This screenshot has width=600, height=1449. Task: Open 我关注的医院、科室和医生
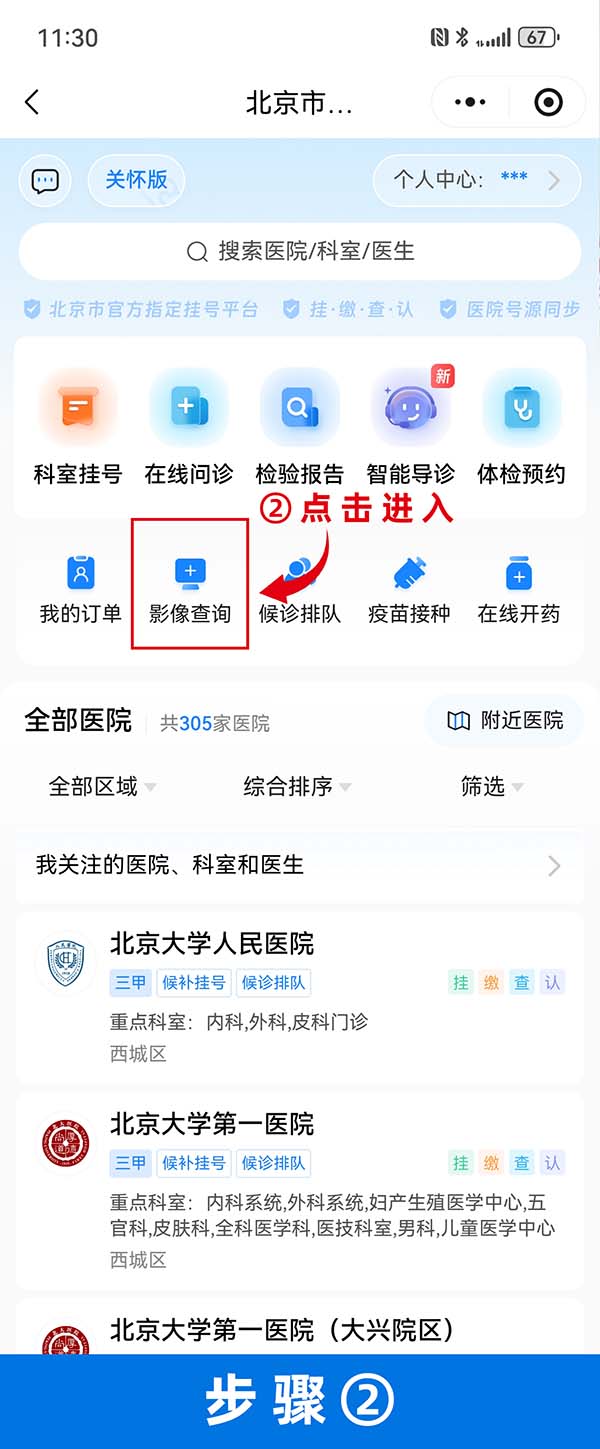[300, 865]
